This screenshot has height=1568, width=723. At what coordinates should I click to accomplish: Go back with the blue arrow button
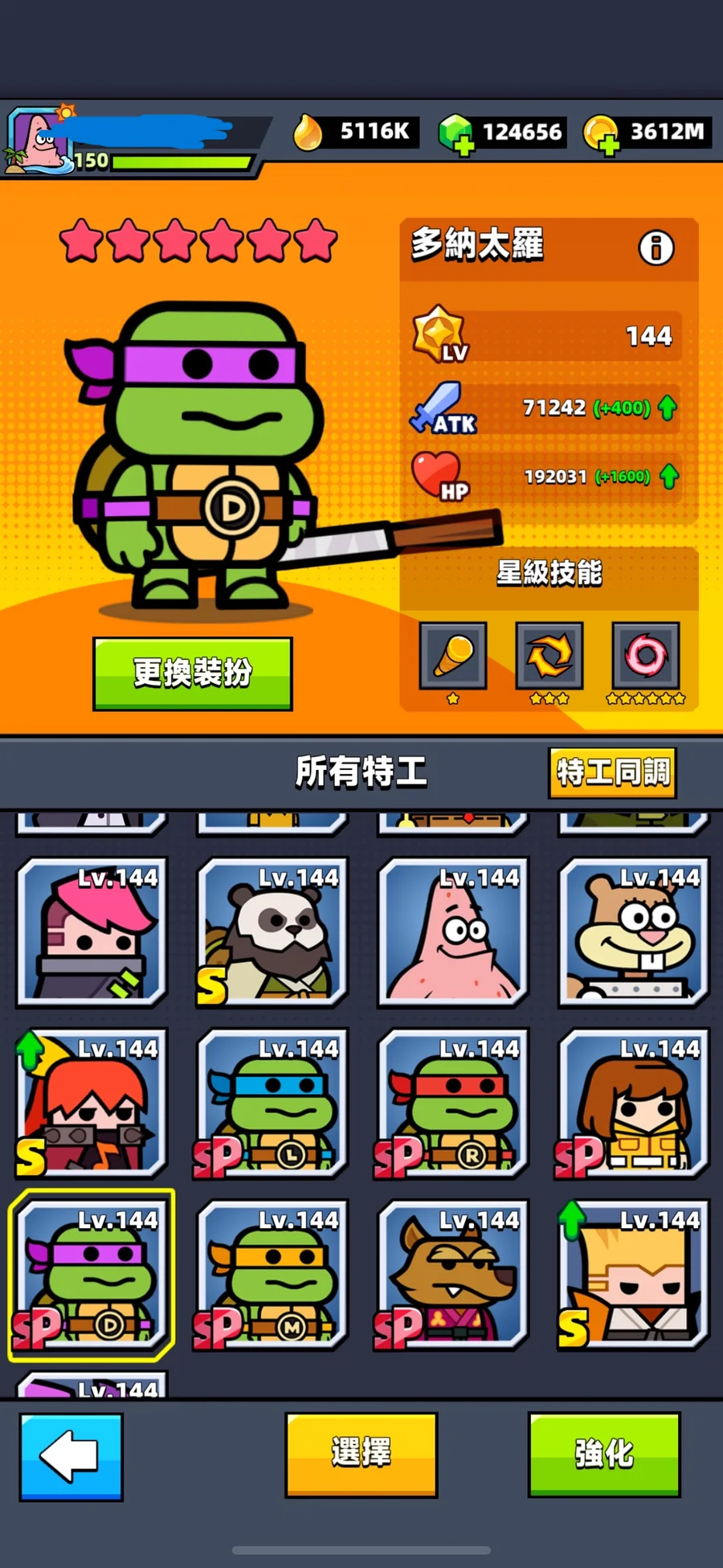click(x=71, y=1456)
